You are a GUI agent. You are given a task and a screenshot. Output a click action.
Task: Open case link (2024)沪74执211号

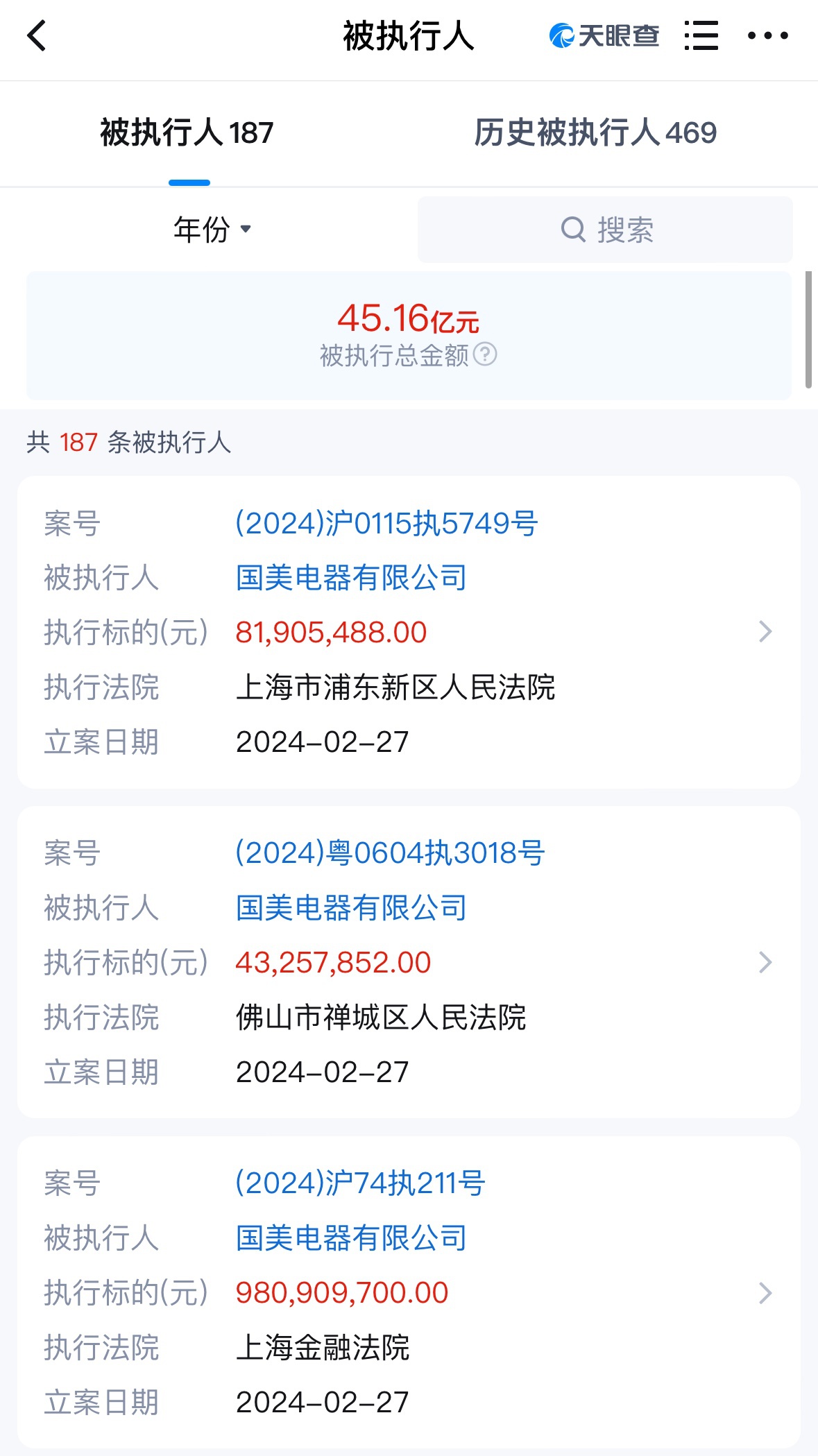coord(360,1183)
